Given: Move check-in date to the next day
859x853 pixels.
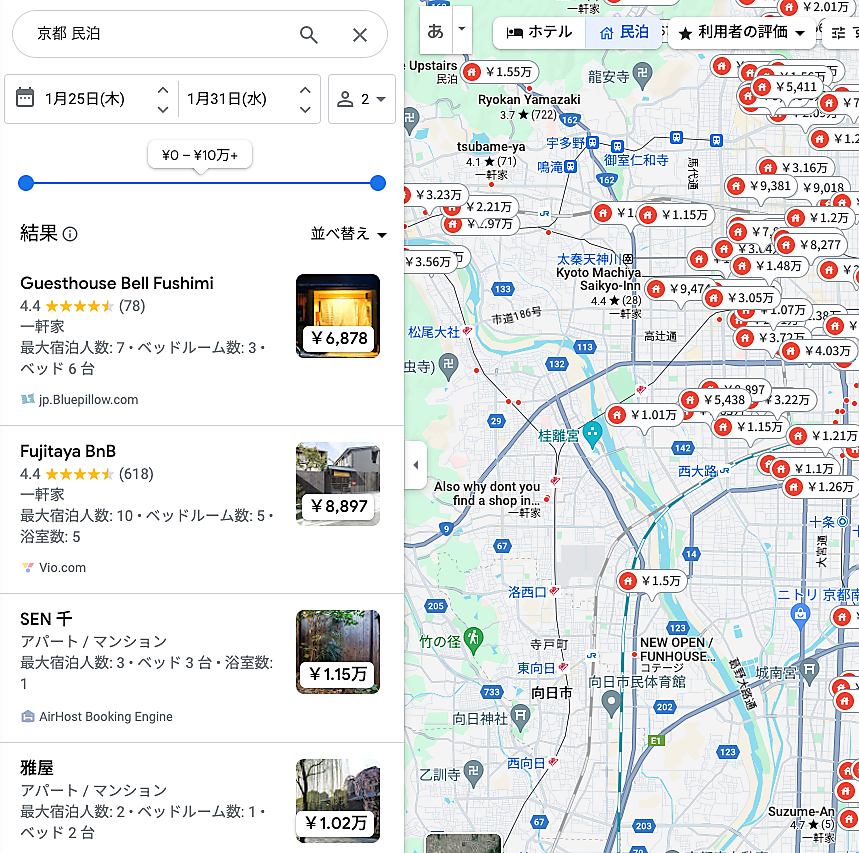Looking at the screenshot, I should coord(163,91).
